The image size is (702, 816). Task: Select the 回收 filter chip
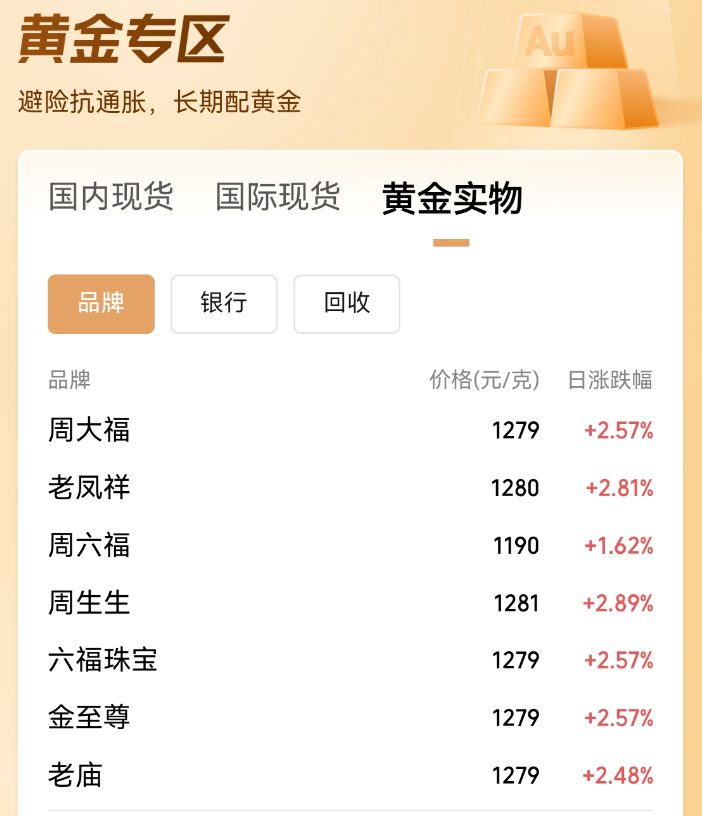[346, 304]
